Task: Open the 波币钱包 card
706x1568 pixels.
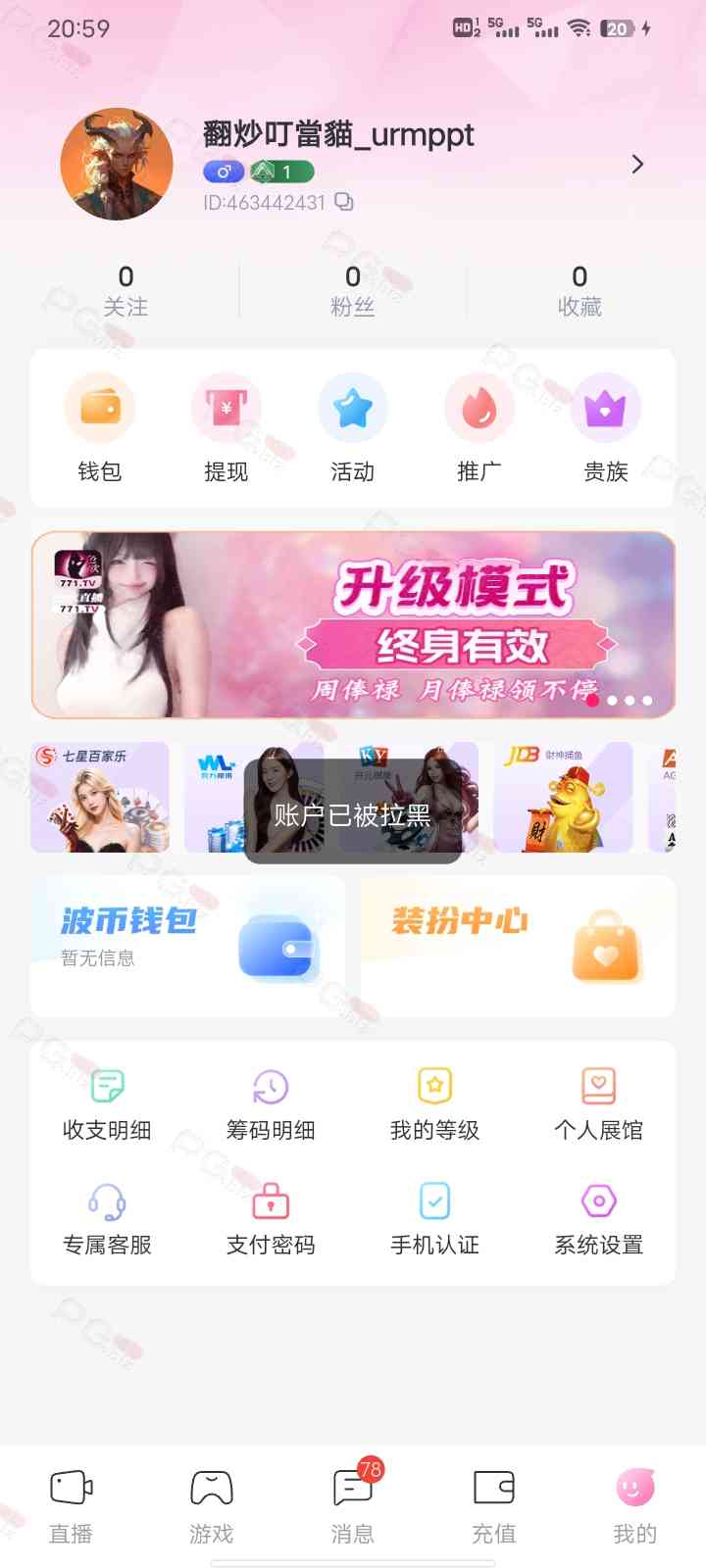Action: tap(187, 945)
